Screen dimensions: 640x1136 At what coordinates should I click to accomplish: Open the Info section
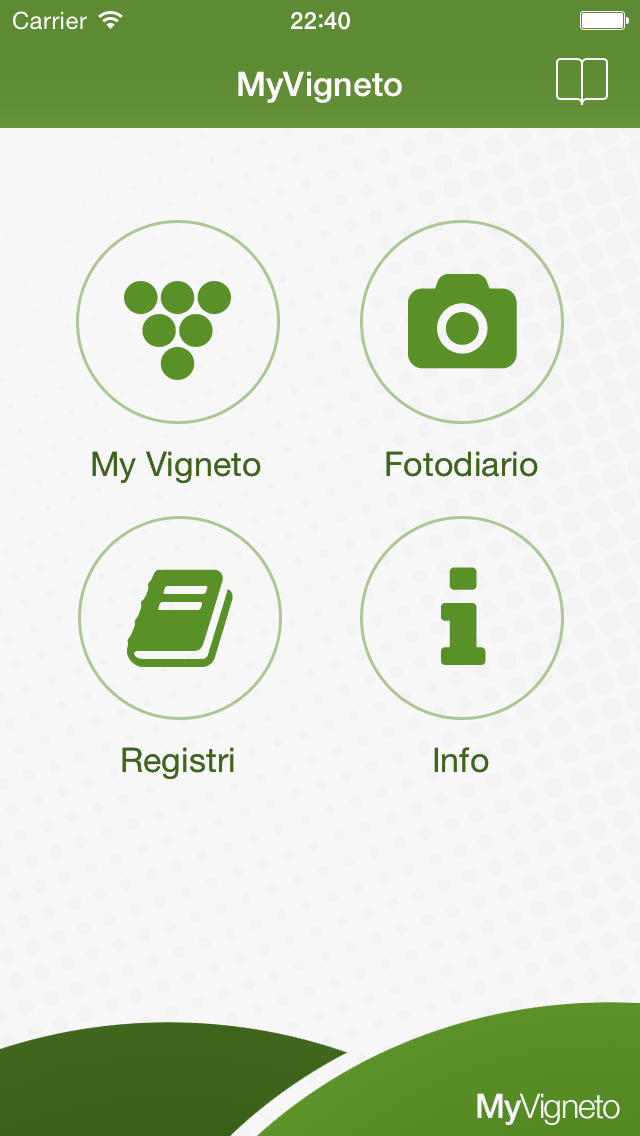(462, 618)
